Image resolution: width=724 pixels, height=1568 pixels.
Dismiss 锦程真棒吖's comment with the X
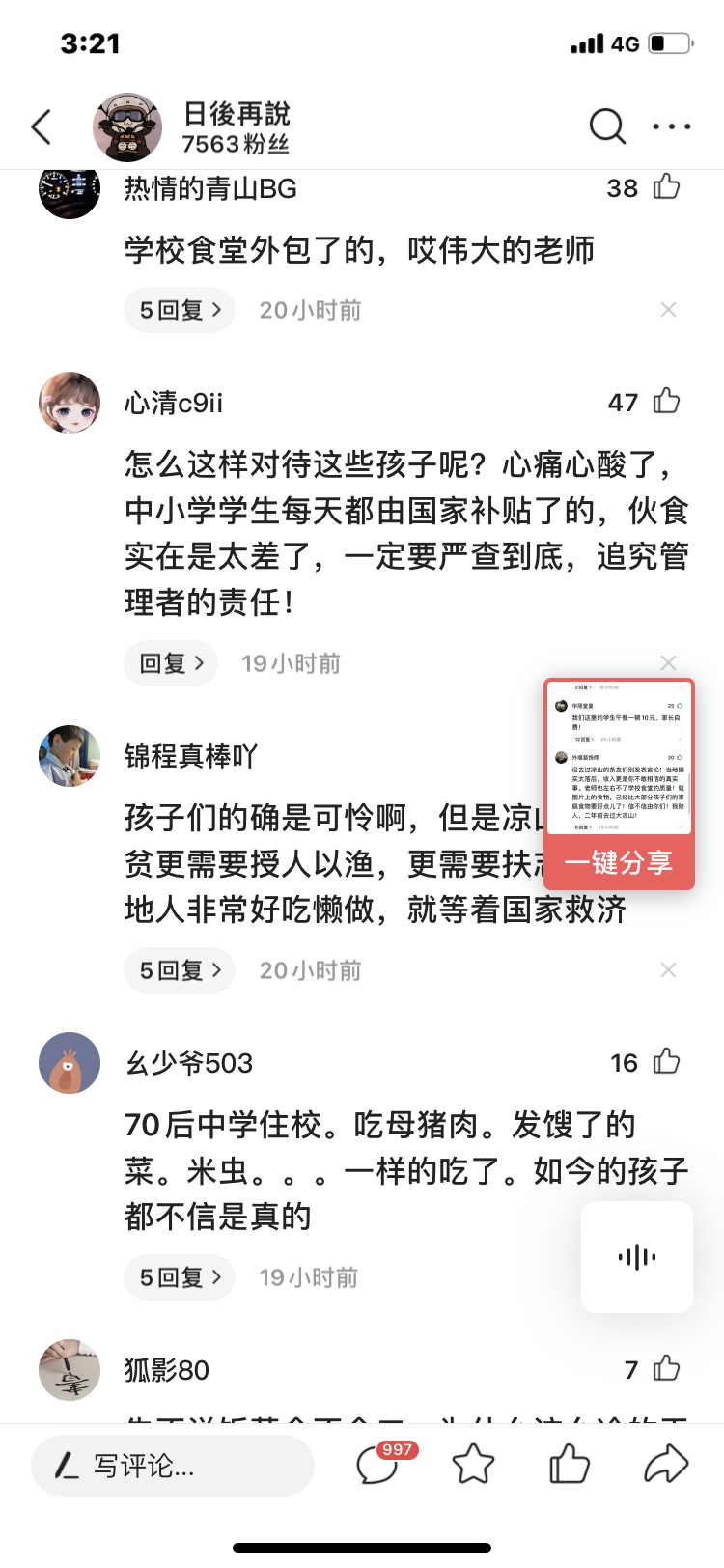click(668, 970)
